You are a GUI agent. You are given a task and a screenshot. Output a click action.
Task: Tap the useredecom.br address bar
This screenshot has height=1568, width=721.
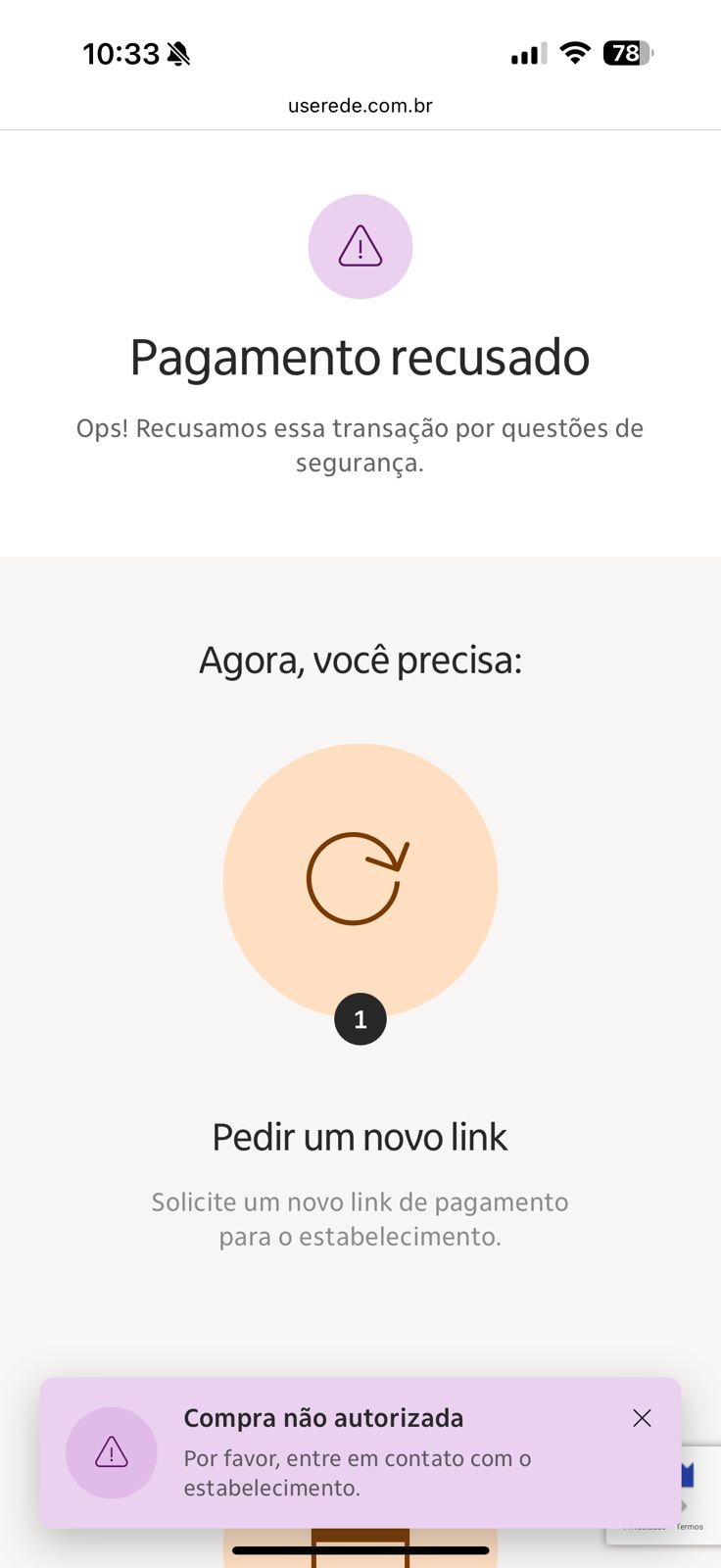pos(360,105)
